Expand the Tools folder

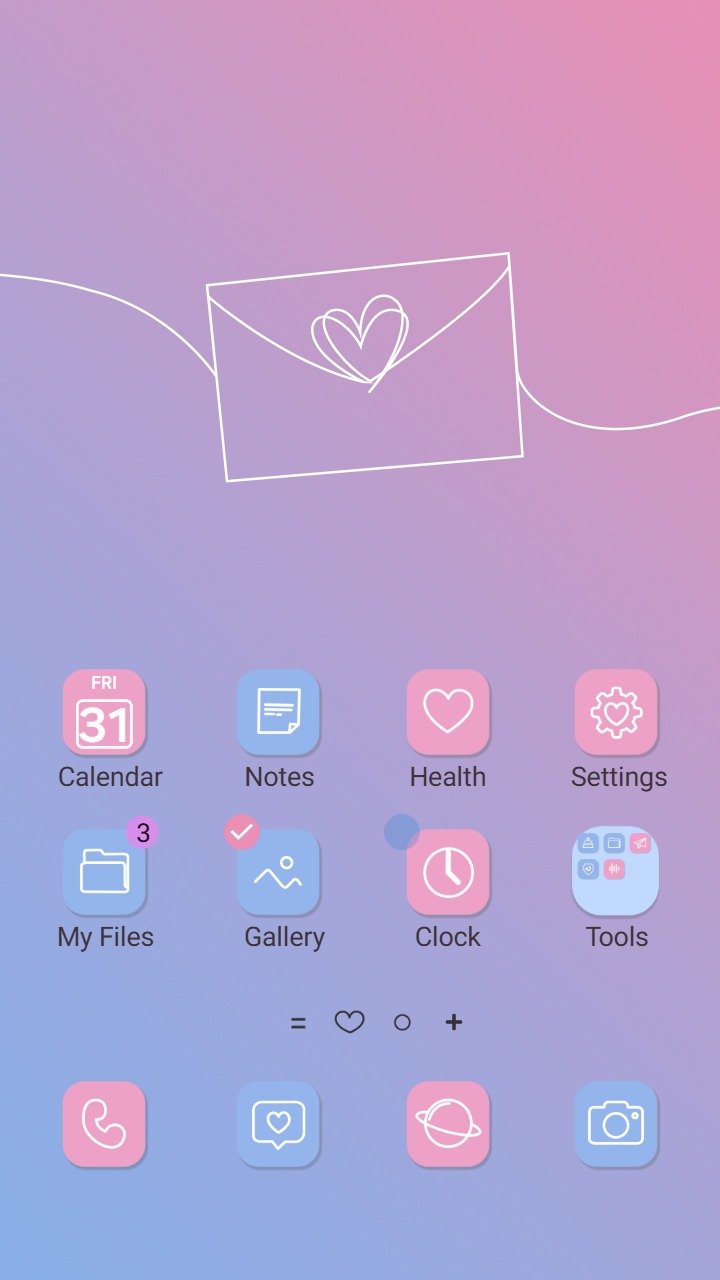point(616,872)
